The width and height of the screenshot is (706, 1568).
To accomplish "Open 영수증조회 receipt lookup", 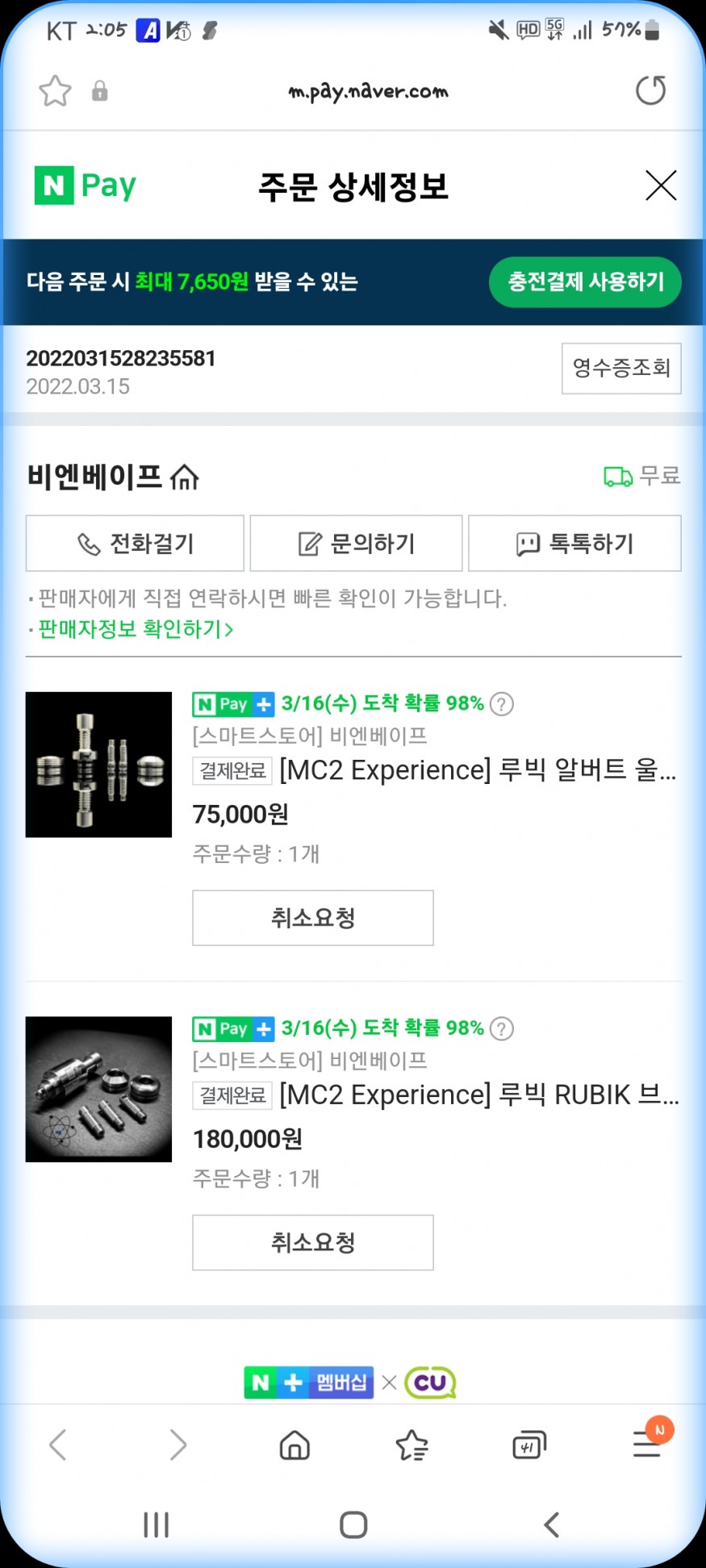I will (x=620, y=369).
